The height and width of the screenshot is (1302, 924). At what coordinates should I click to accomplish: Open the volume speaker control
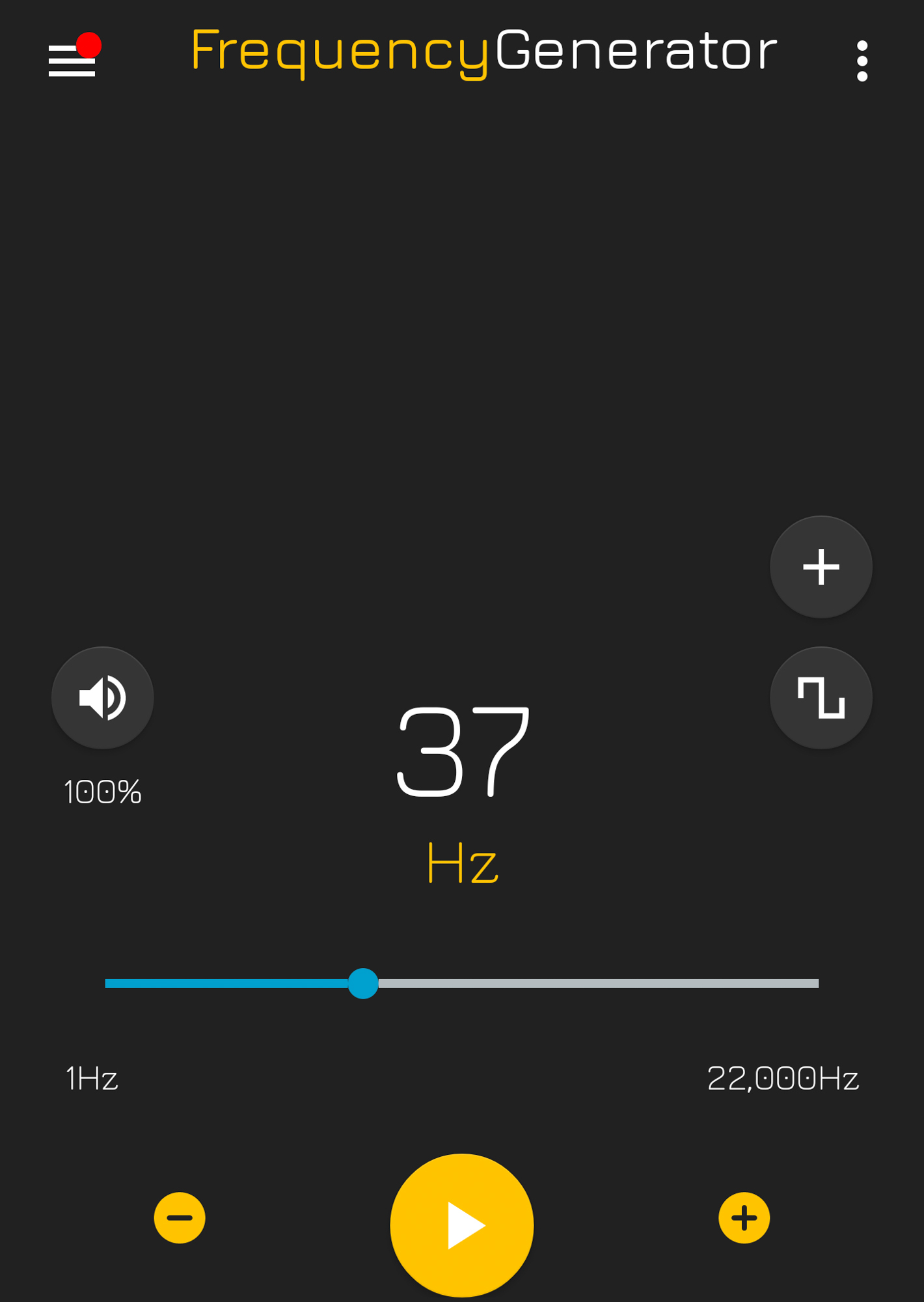click(103, 698)
